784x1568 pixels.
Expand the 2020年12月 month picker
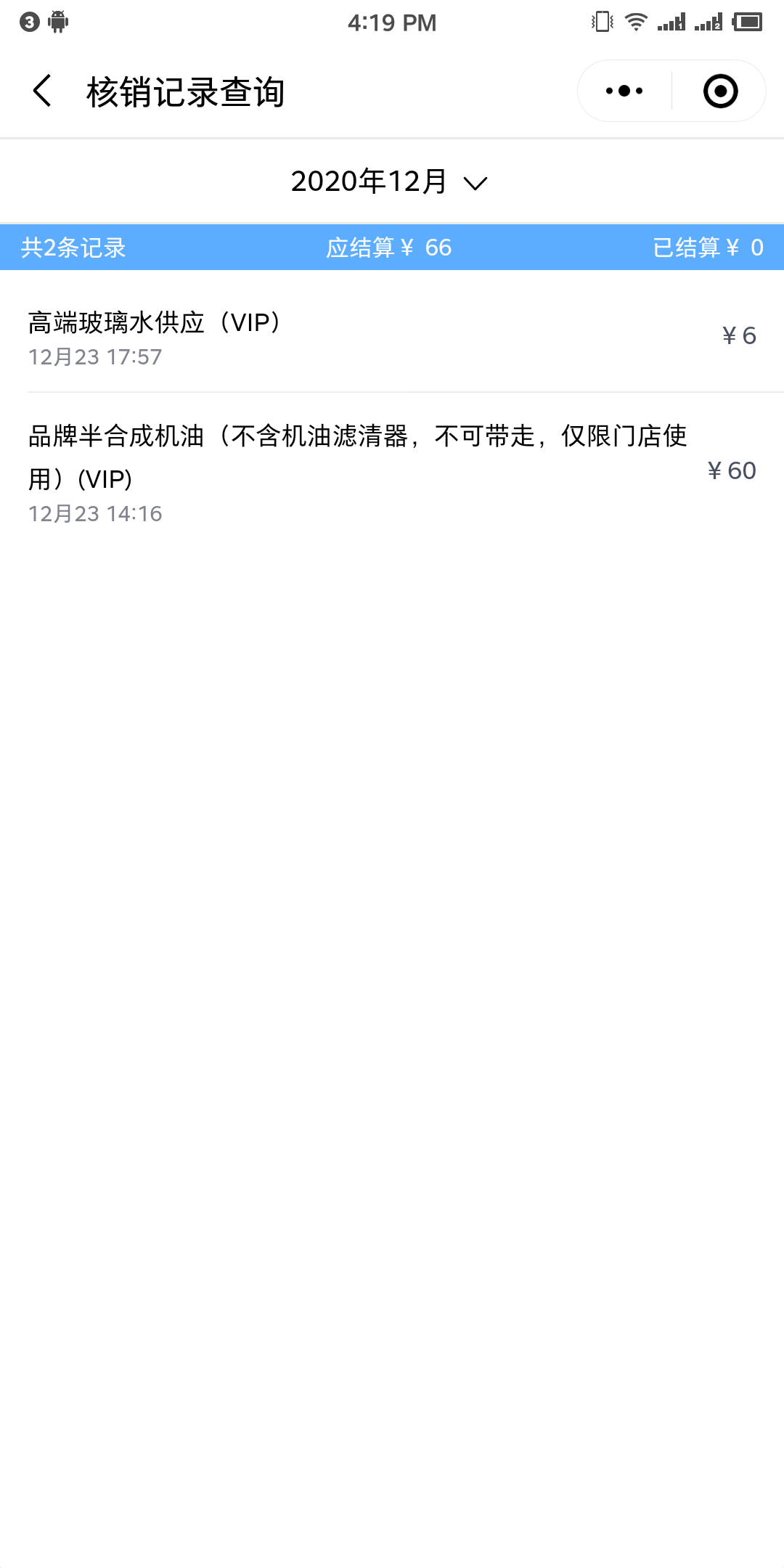point(391,181)
